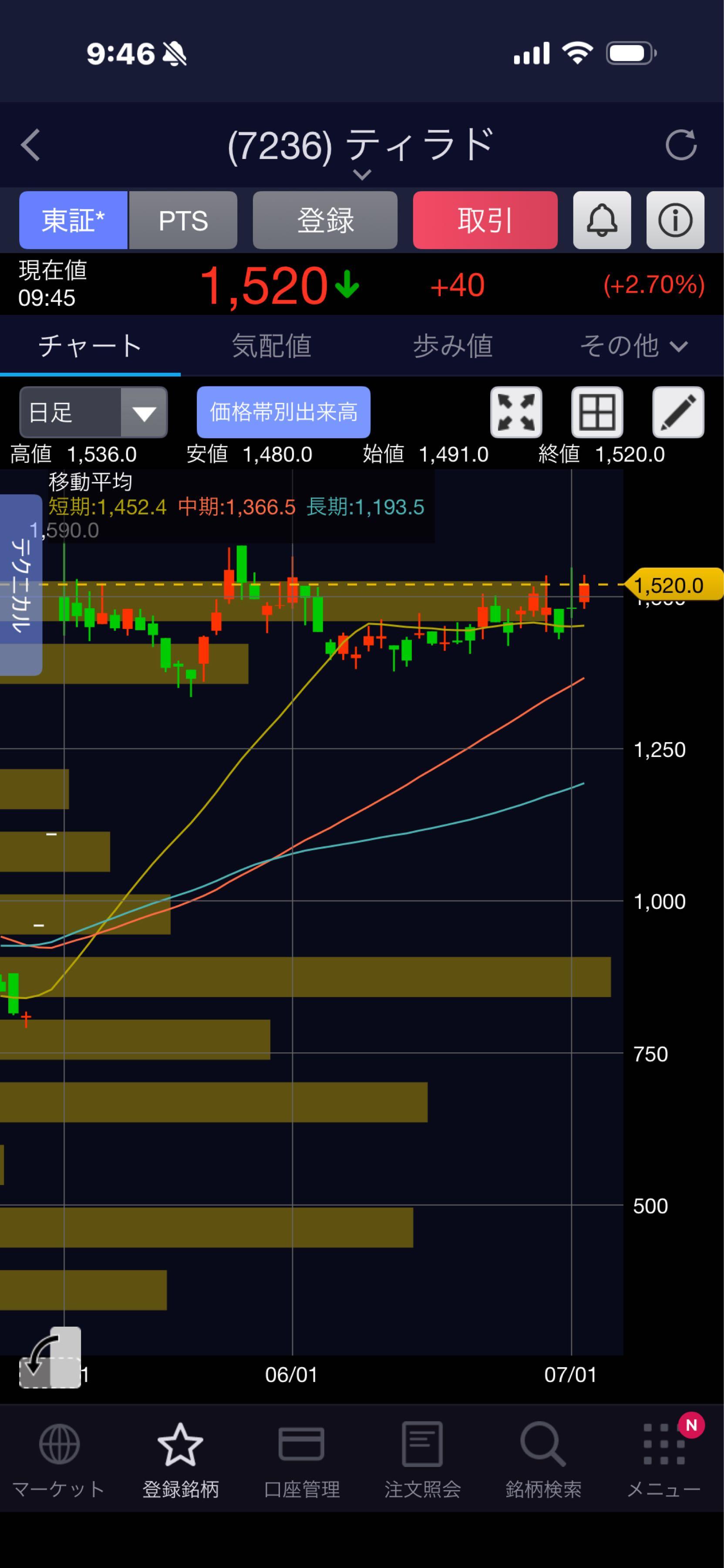Open the 日足 timeframe dropdown

point(93,412)
